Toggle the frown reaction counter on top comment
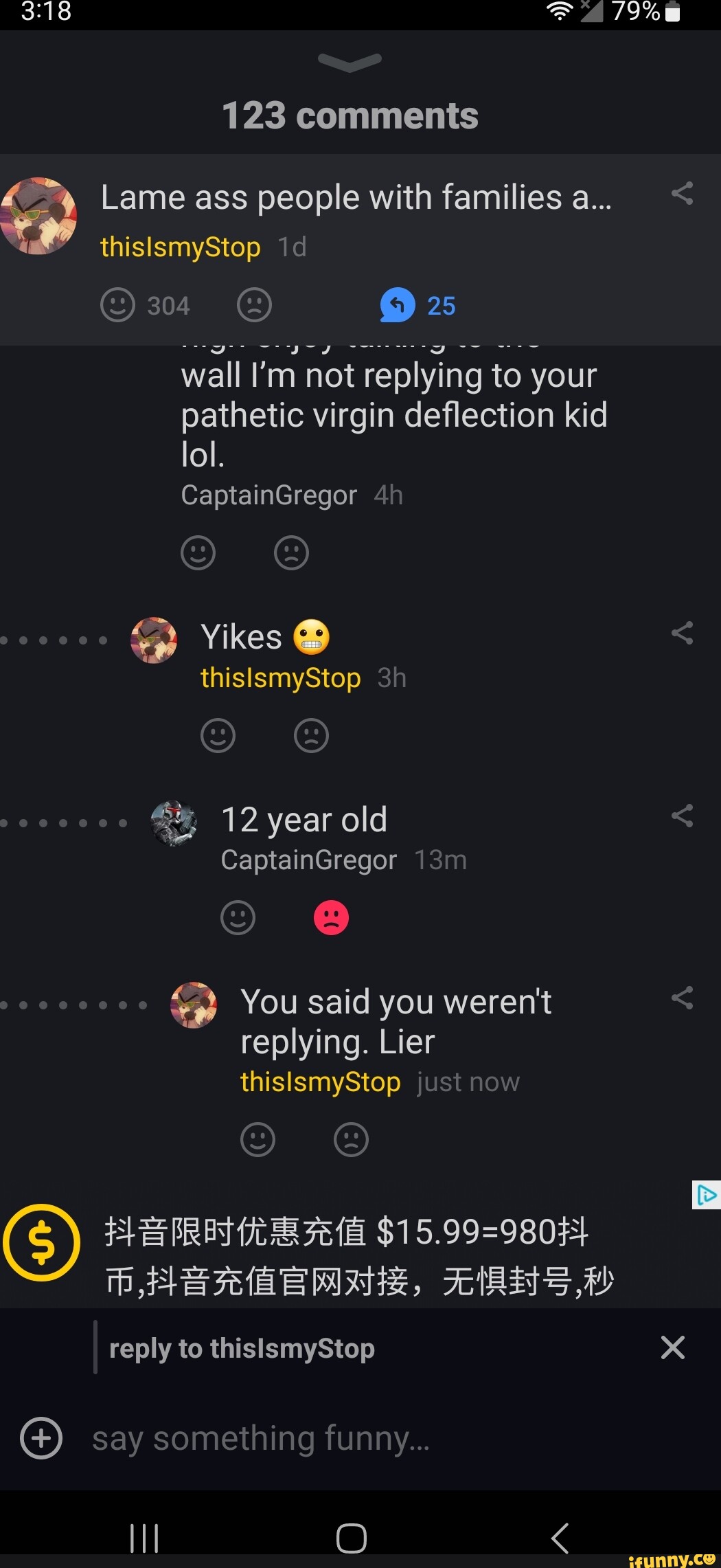Viewport: 721px width, 1568px height. pyautogui.click(x=253, y=305)
